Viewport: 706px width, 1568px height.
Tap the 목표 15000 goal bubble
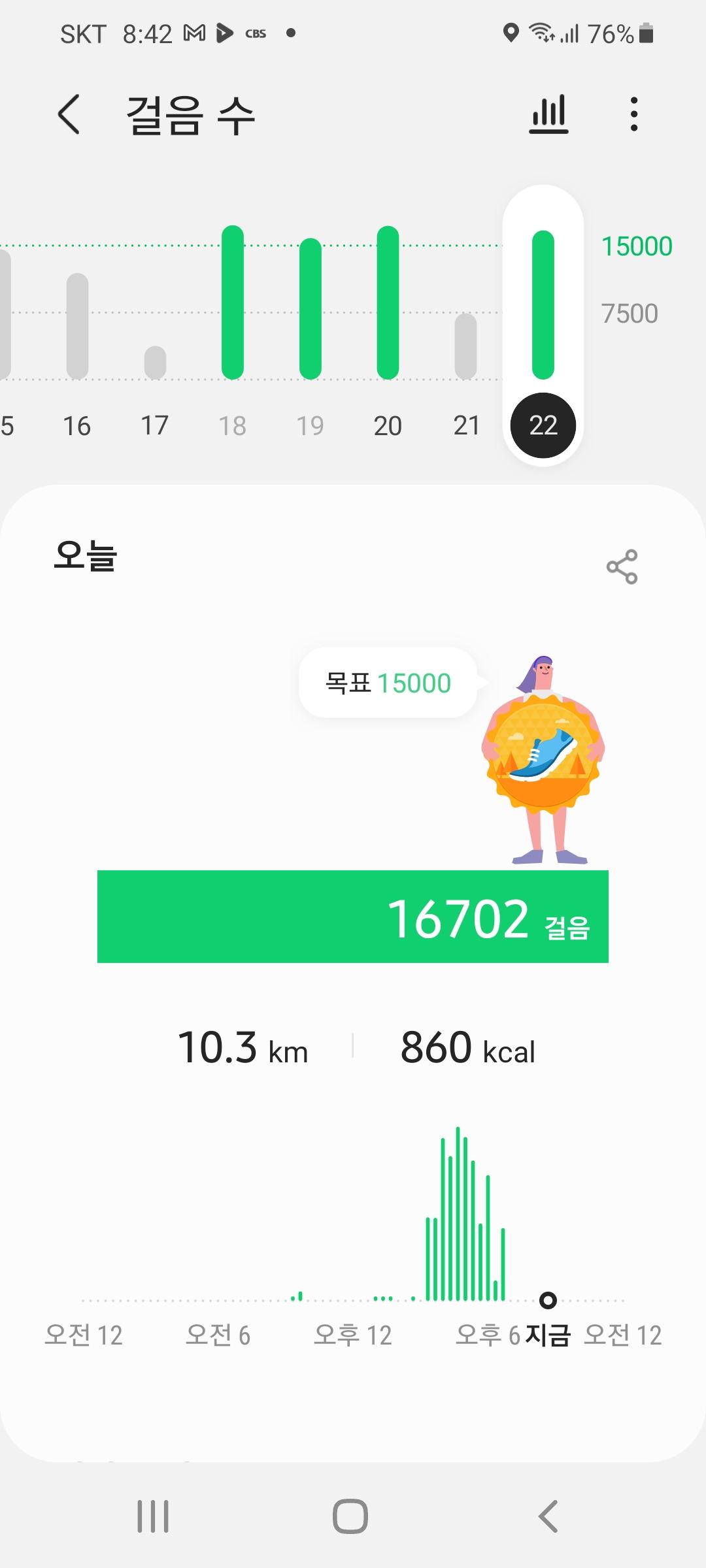coord(388,683)
